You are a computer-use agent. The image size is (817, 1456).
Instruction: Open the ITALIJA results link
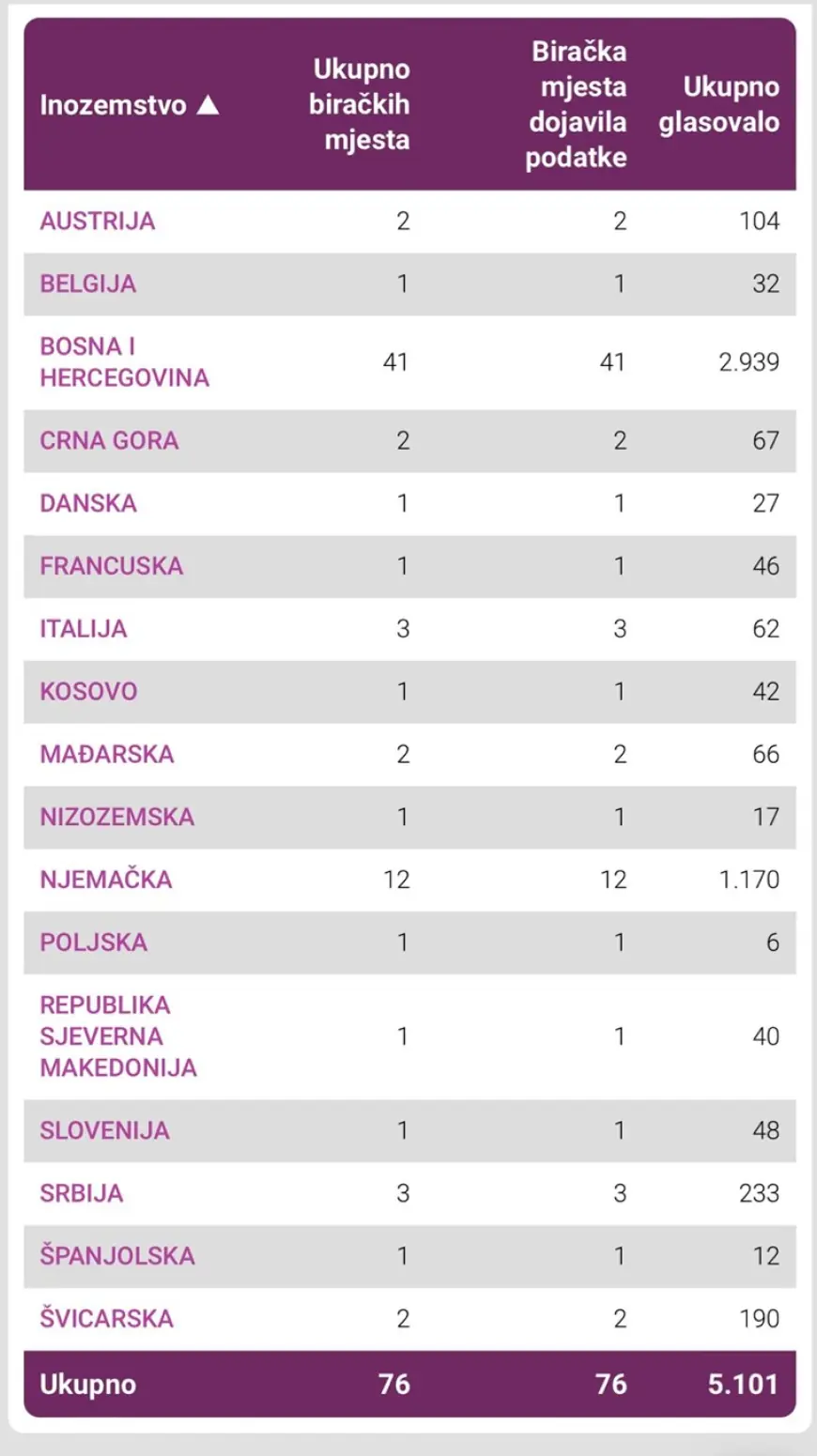(84, 629)
